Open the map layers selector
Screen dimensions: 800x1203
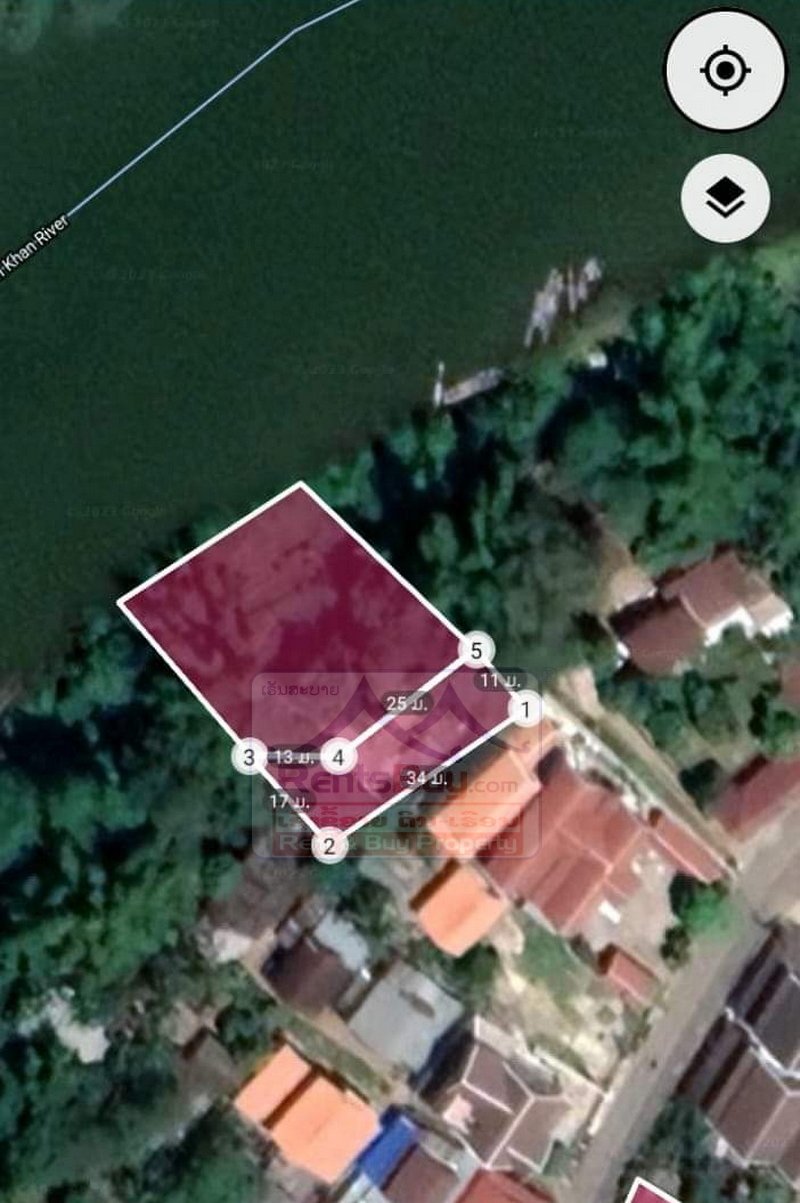(726, 199)
